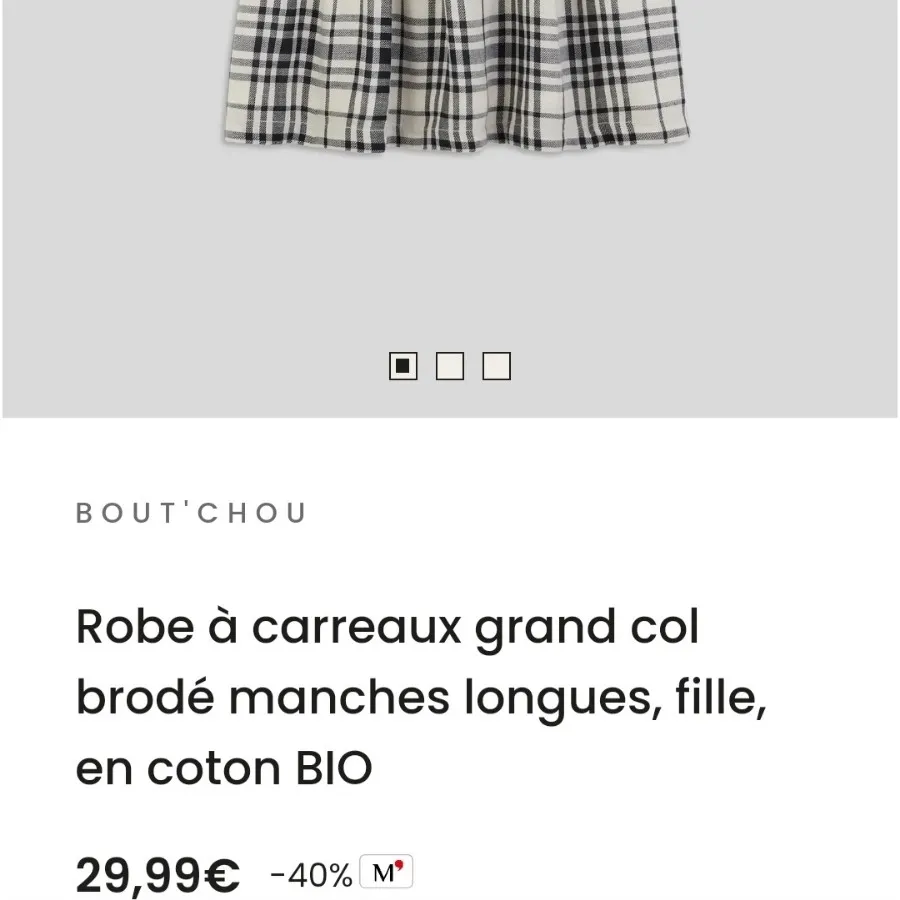Select the first image indicator square
The width and height of the screenshot is (900, 900).
403,367
